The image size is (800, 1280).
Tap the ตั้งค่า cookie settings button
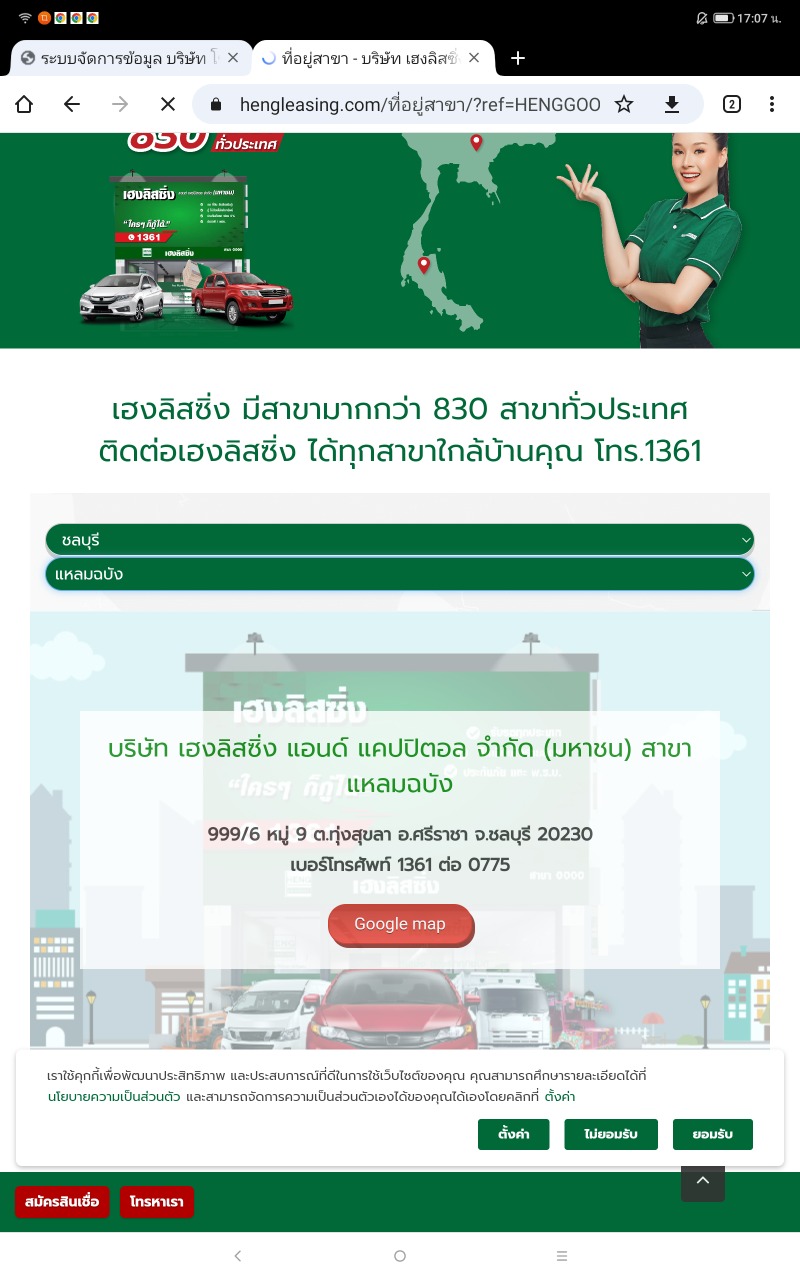513,1134
